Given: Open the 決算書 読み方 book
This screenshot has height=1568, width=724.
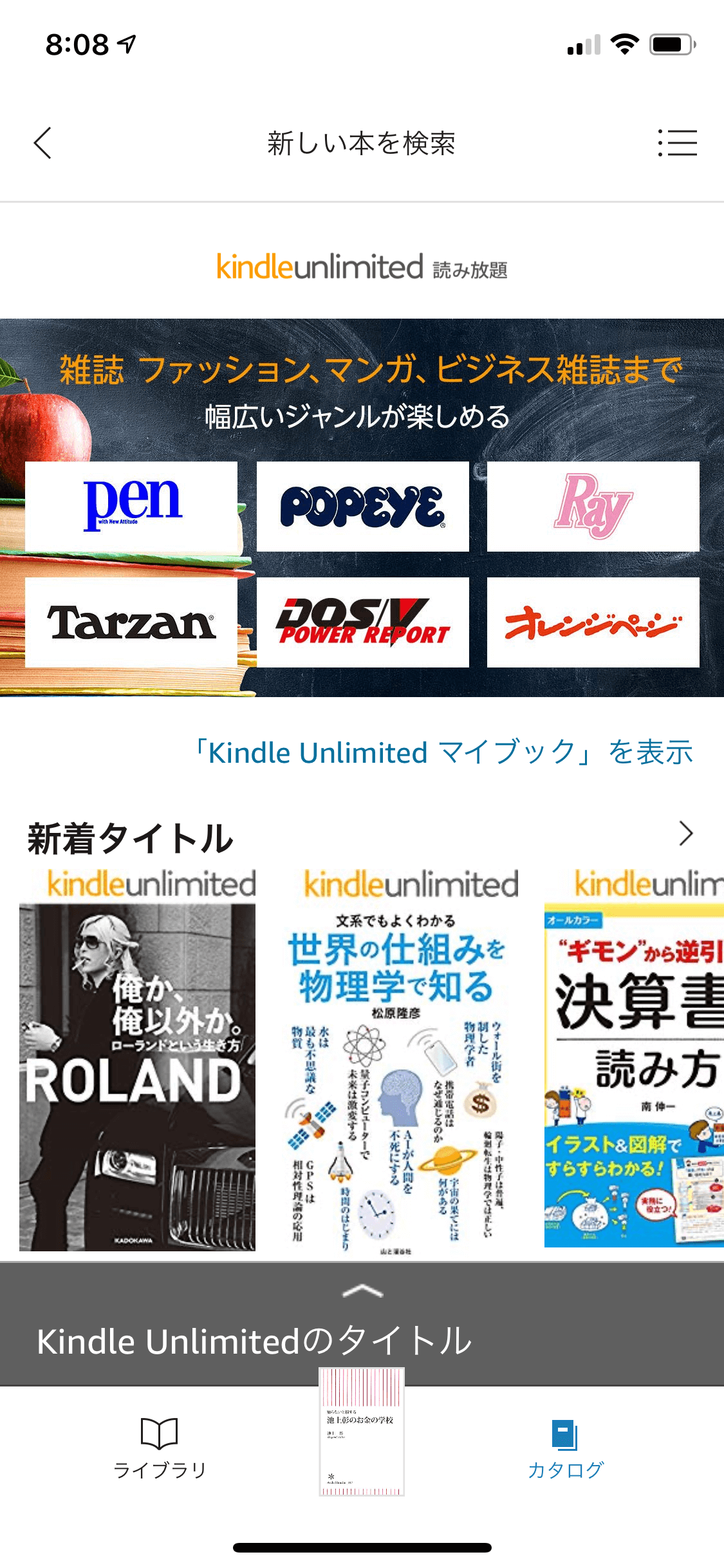Looking at the screenshot, I should (x=634, y=1075).
